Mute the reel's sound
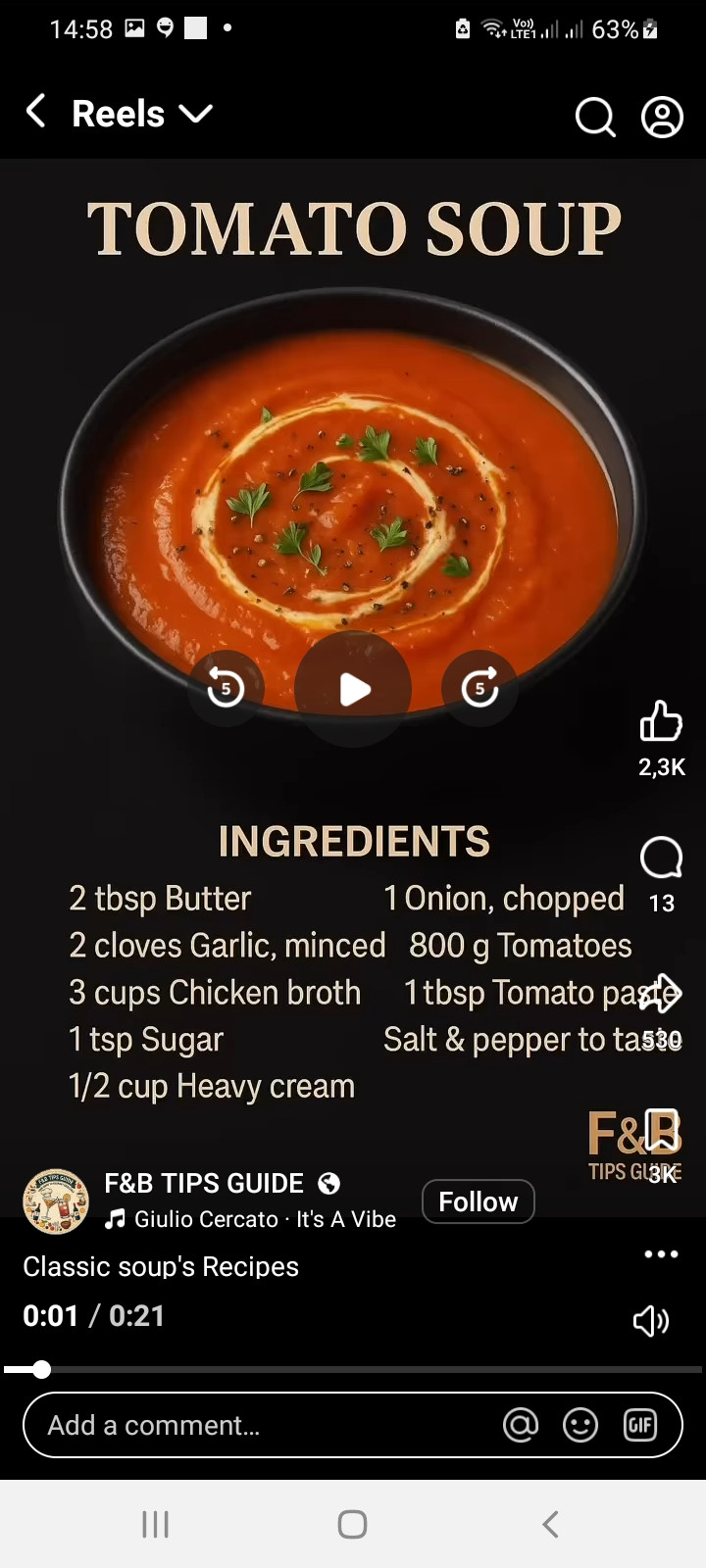The image size is (706, 1568). pos(650,1321)
